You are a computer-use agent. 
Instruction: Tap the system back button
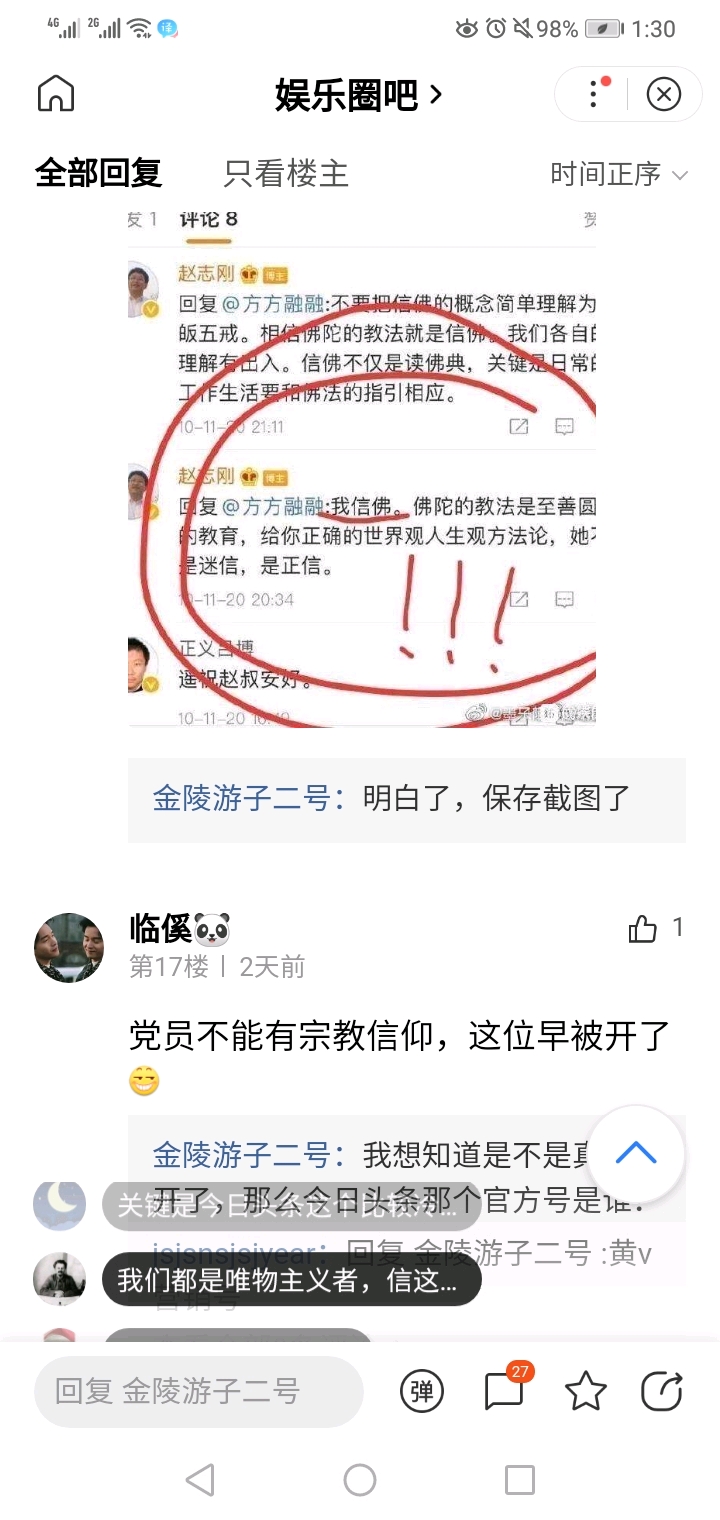coord(200,1480)
